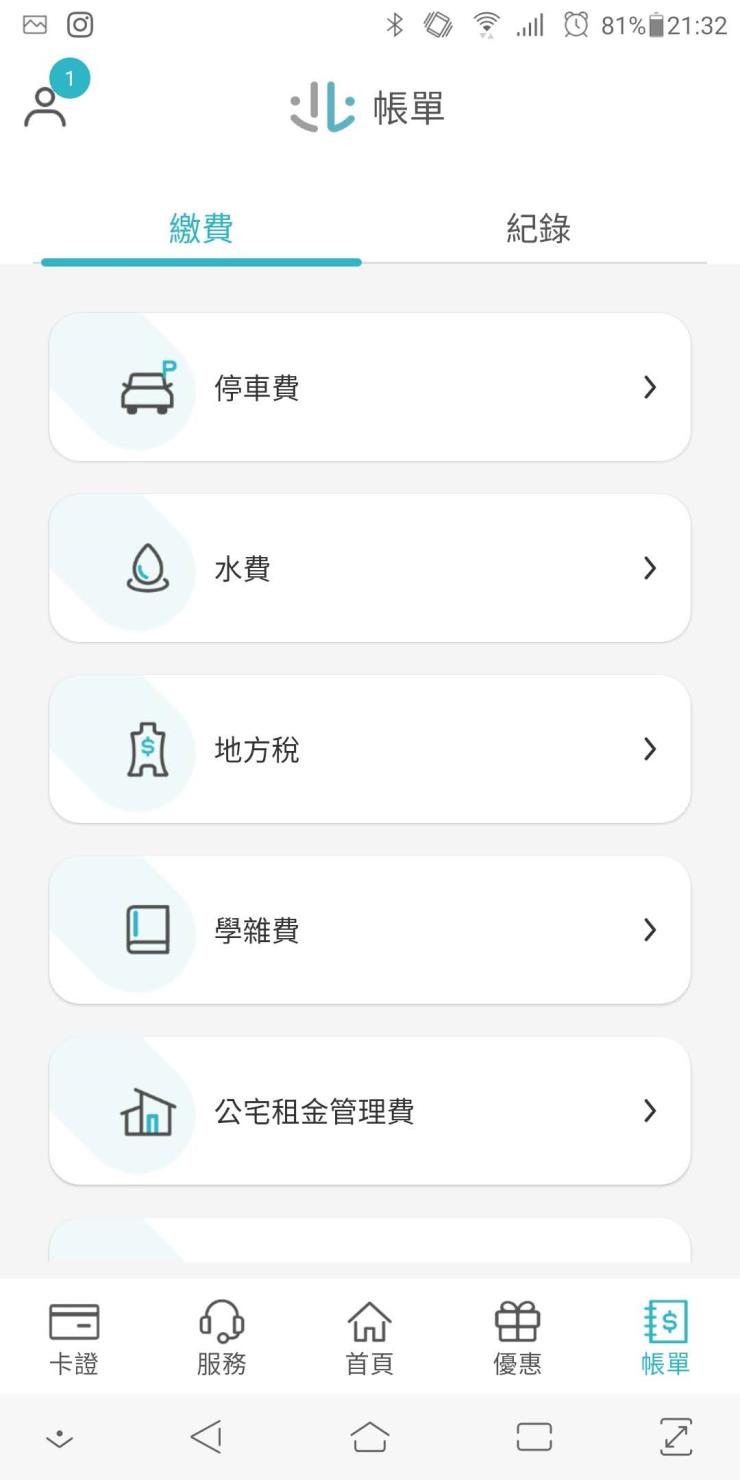This screenshot has width=740, height=1480.
Task: Tap the system back button
Action: [205, 1437]
